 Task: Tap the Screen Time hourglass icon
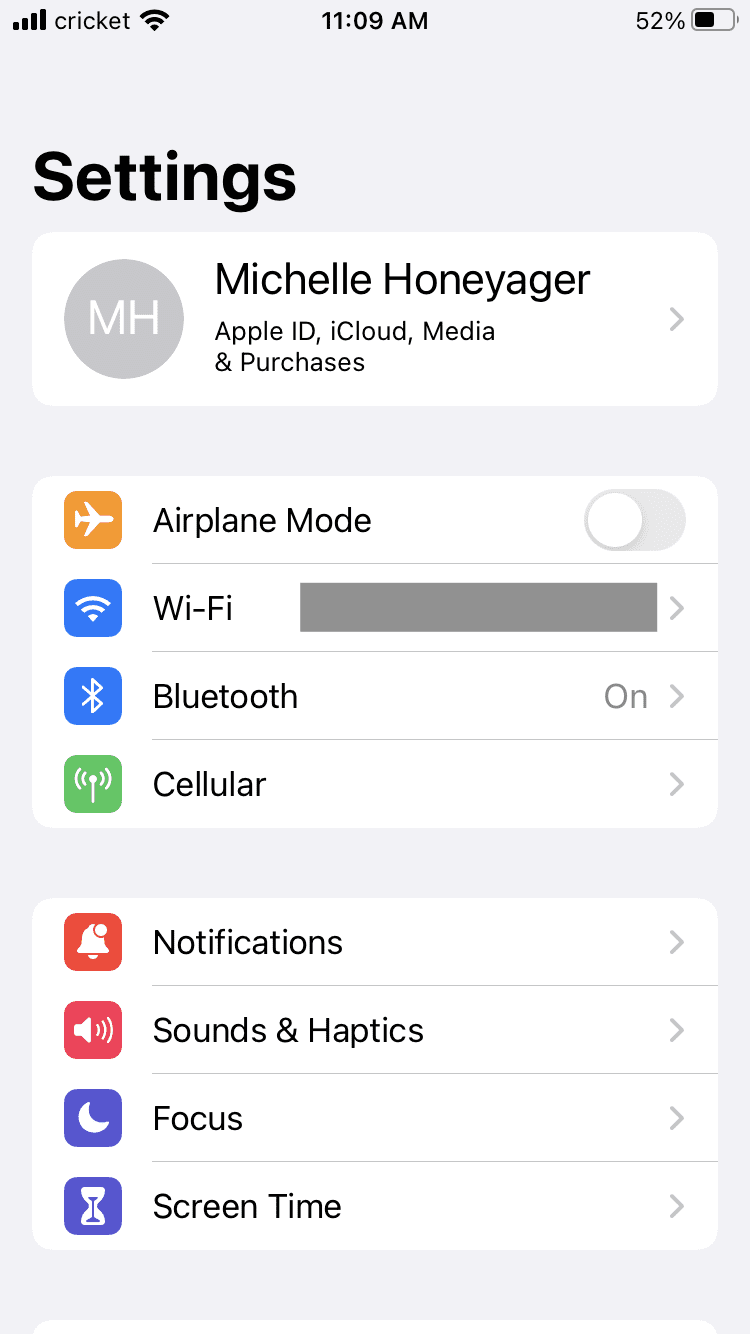tap(92, 1206)
